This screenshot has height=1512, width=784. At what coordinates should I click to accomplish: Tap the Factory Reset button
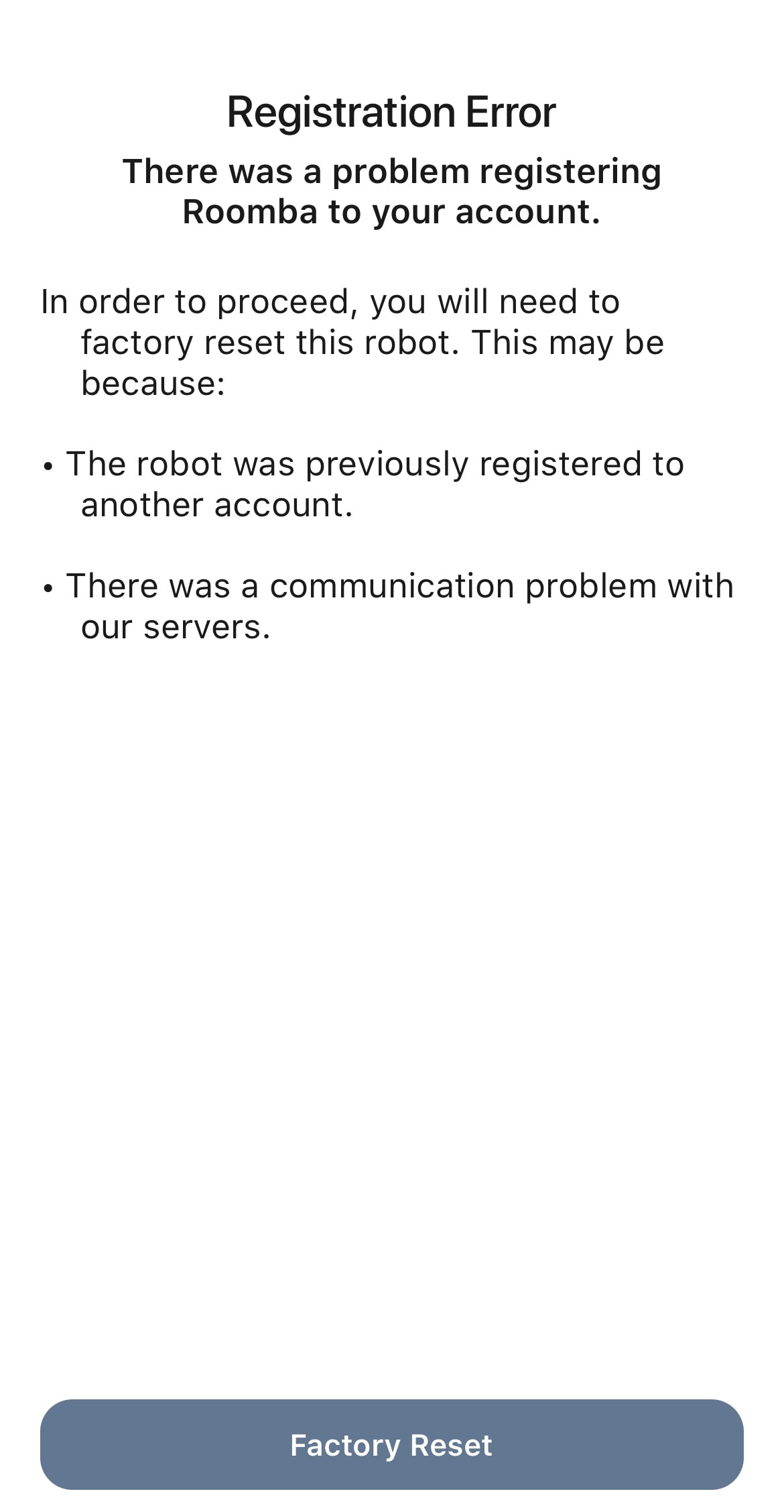tap(391, 1446)
